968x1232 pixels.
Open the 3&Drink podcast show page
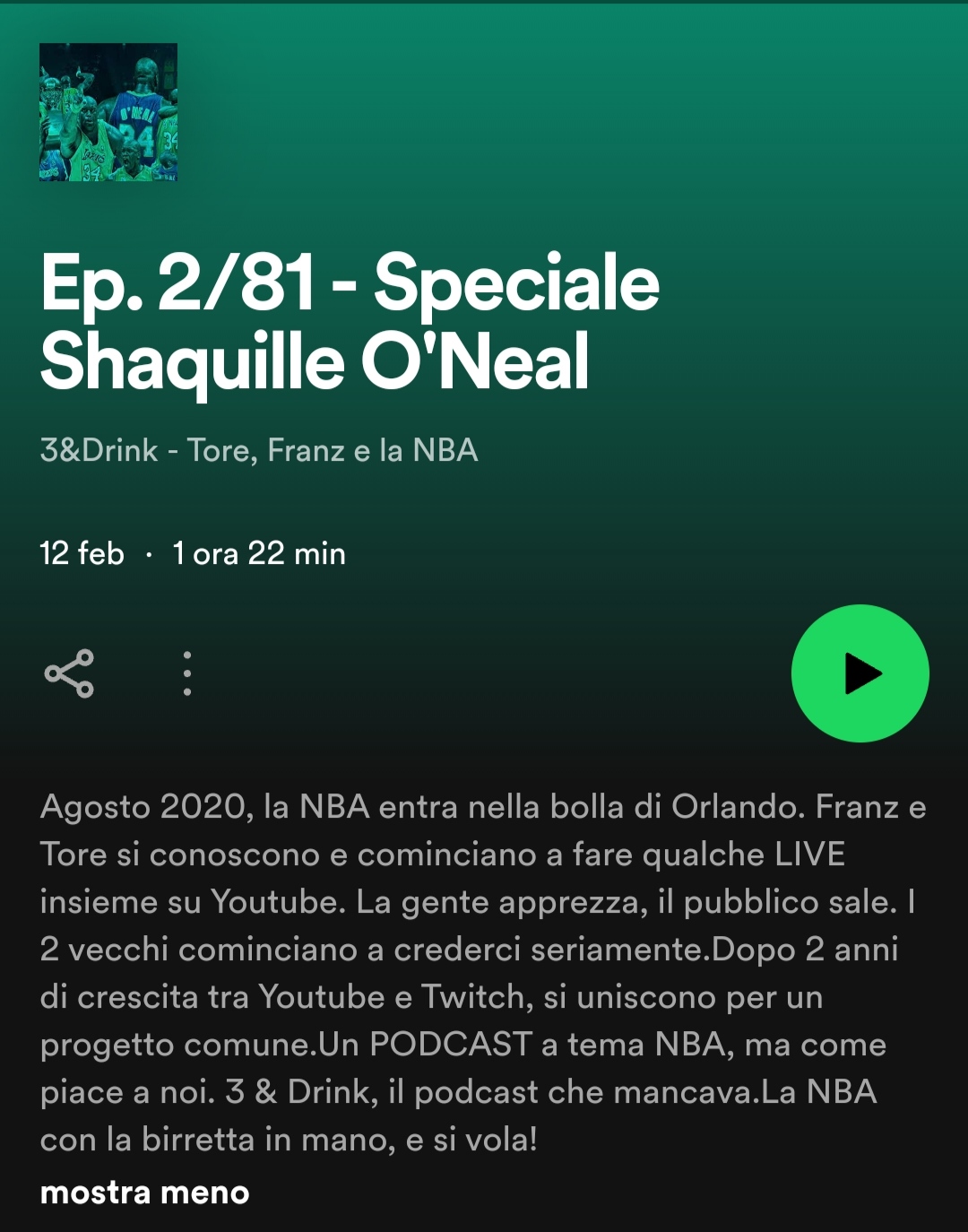259,450
